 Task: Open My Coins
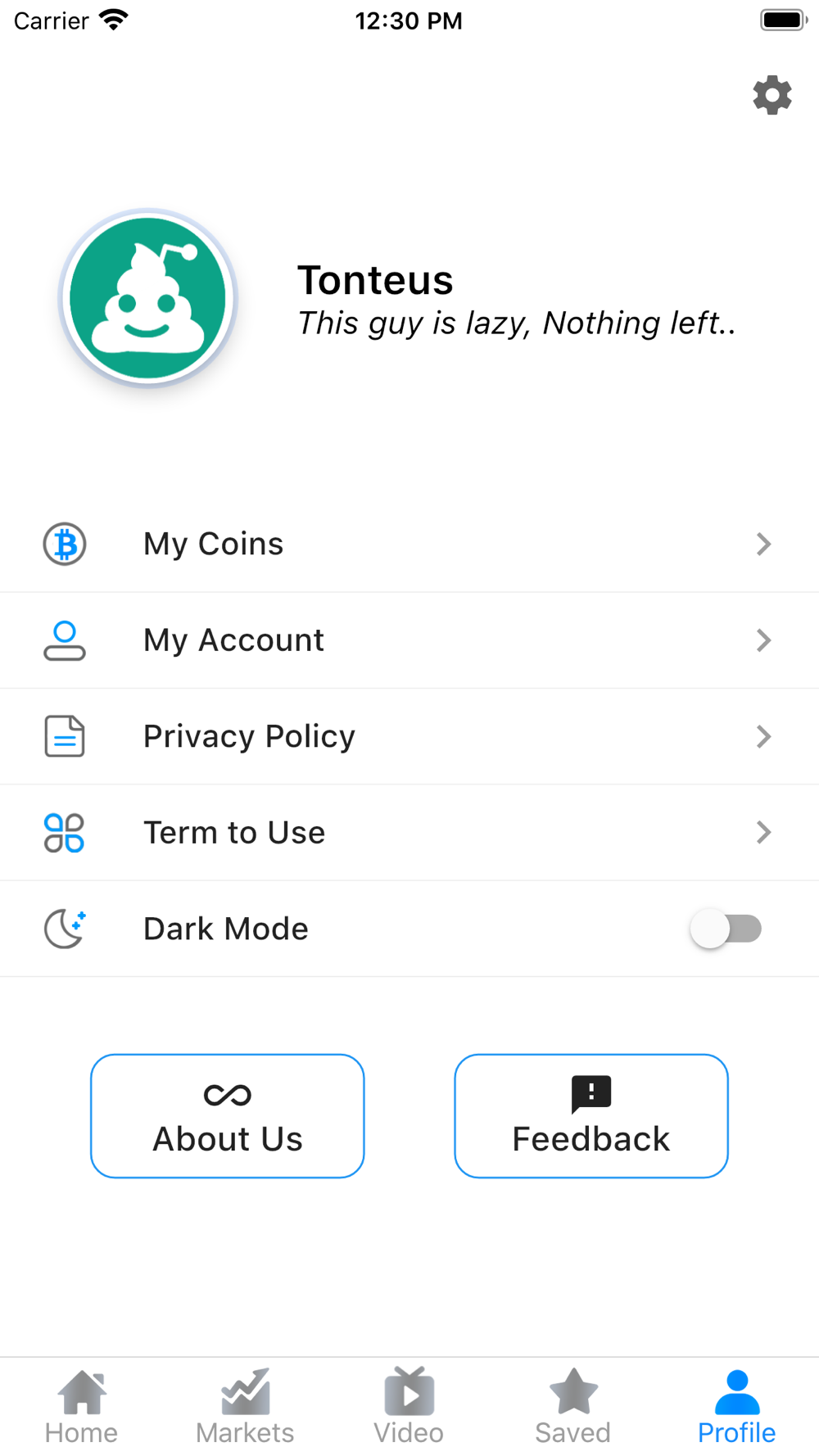coord(409,544)
